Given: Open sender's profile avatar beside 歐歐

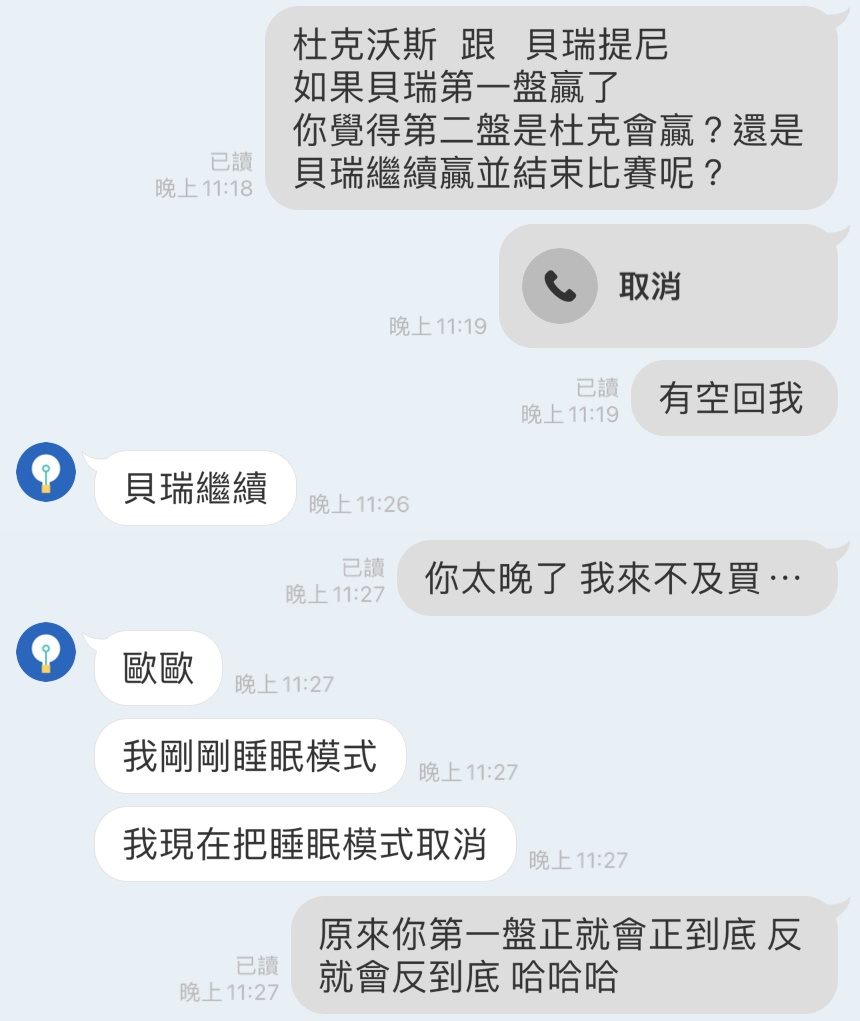Looking at the screenshot, I should tap(46, 652).
